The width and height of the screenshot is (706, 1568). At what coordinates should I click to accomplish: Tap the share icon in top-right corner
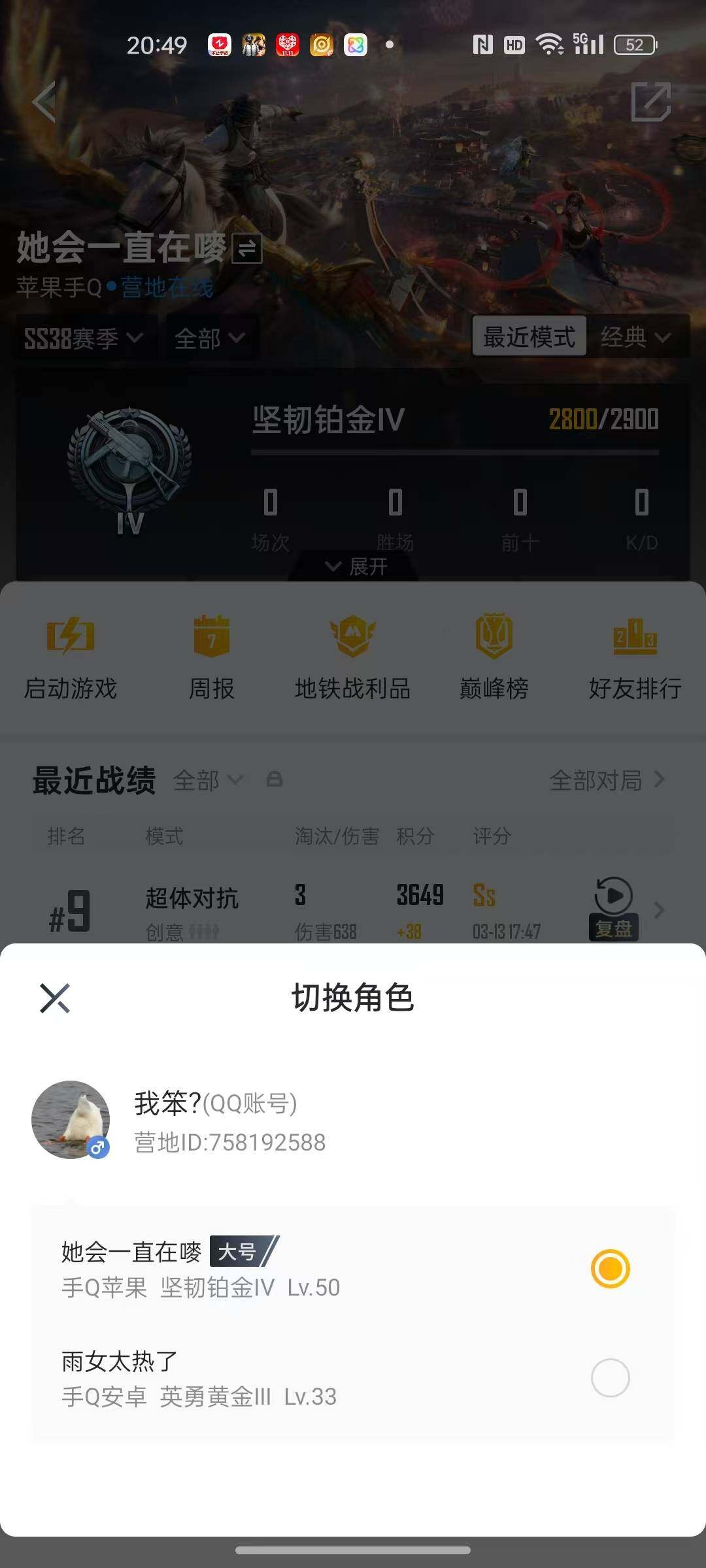point(652,101)
